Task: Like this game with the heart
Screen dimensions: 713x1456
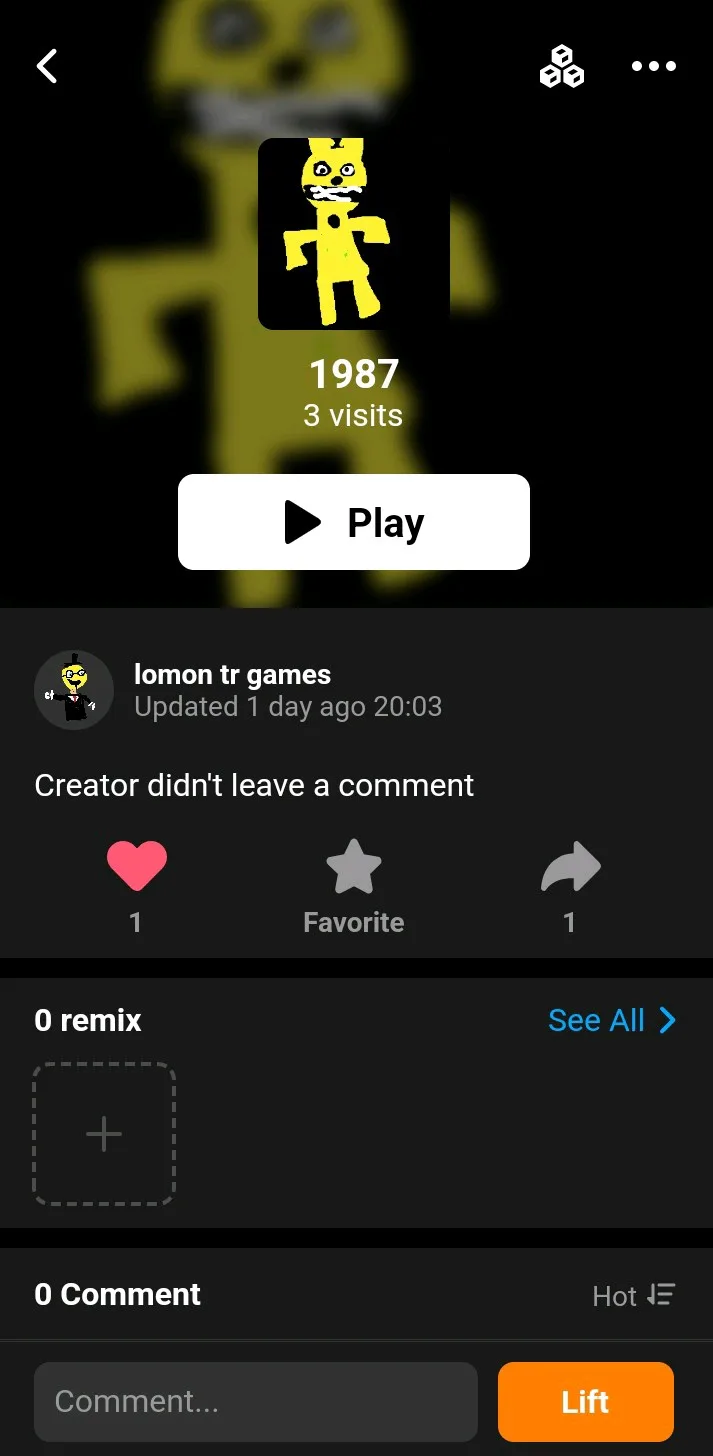Action: coord(137,866)
